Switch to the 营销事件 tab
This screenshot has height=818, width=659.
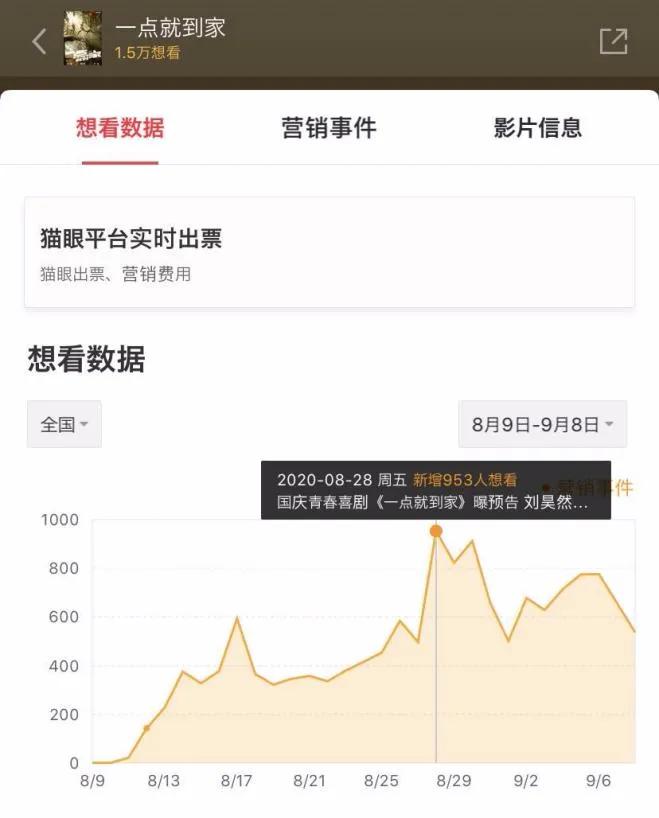(x=329, y=128)
